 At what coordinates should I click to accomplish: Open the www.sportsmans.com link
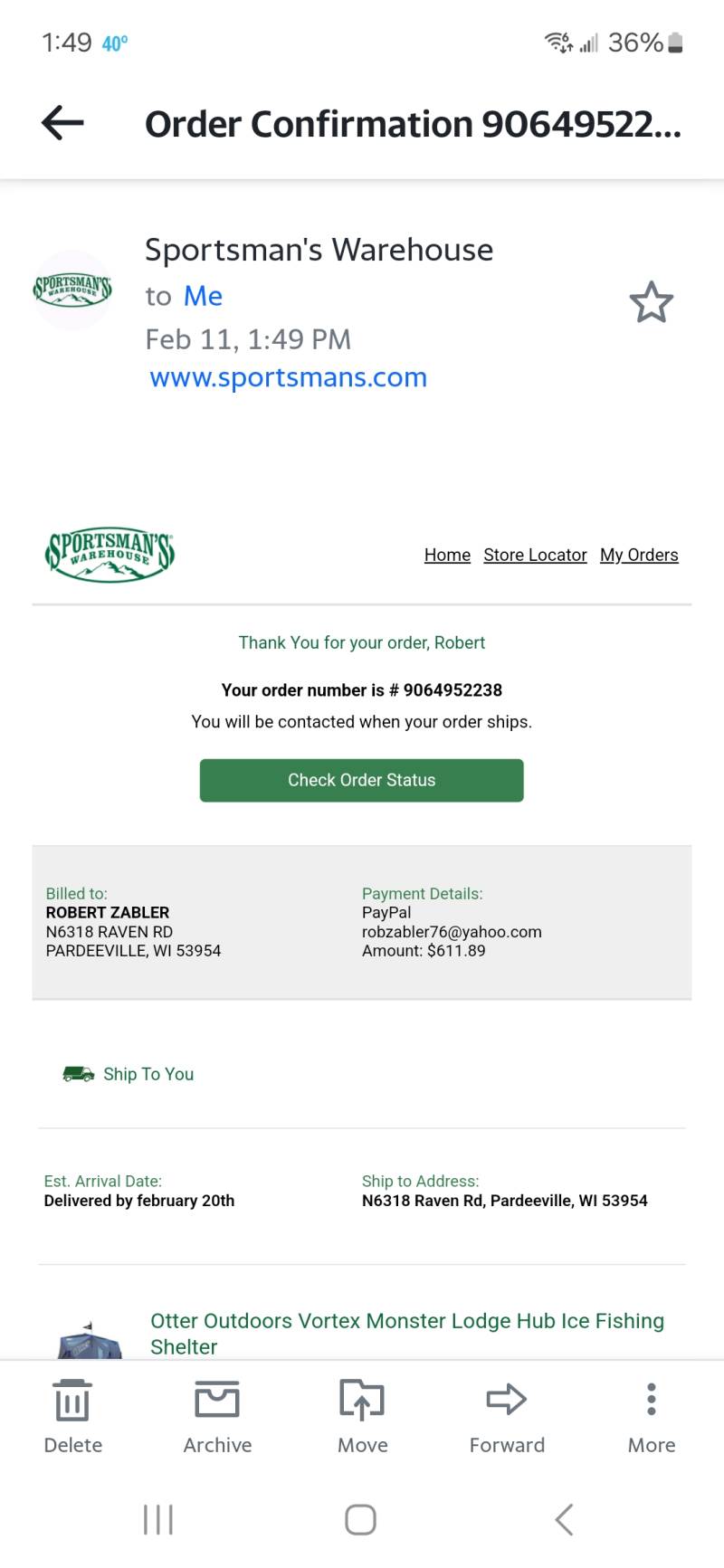[x=288, y=377]
